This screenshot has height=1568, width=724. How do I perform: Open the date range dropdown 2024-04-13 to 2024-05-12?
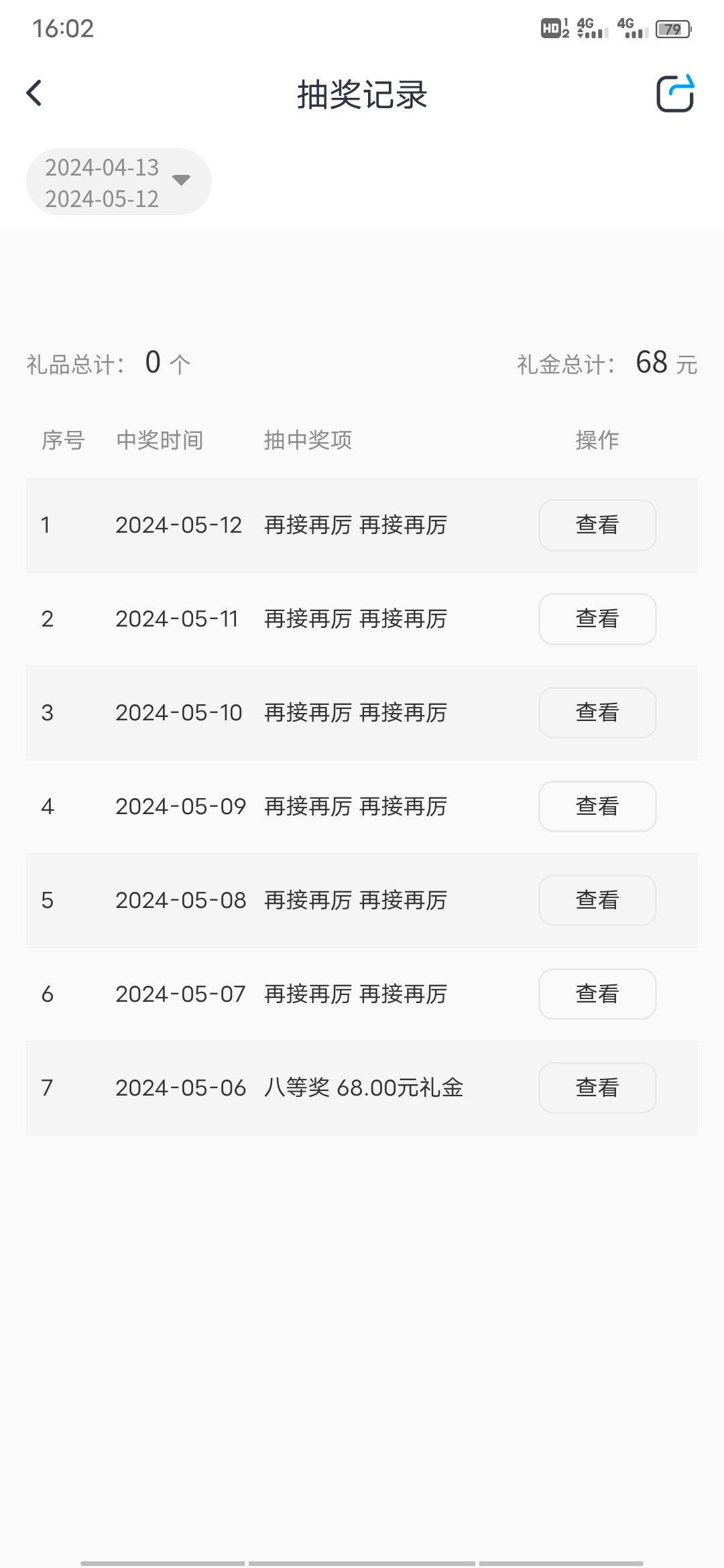(x=119, y=182)
